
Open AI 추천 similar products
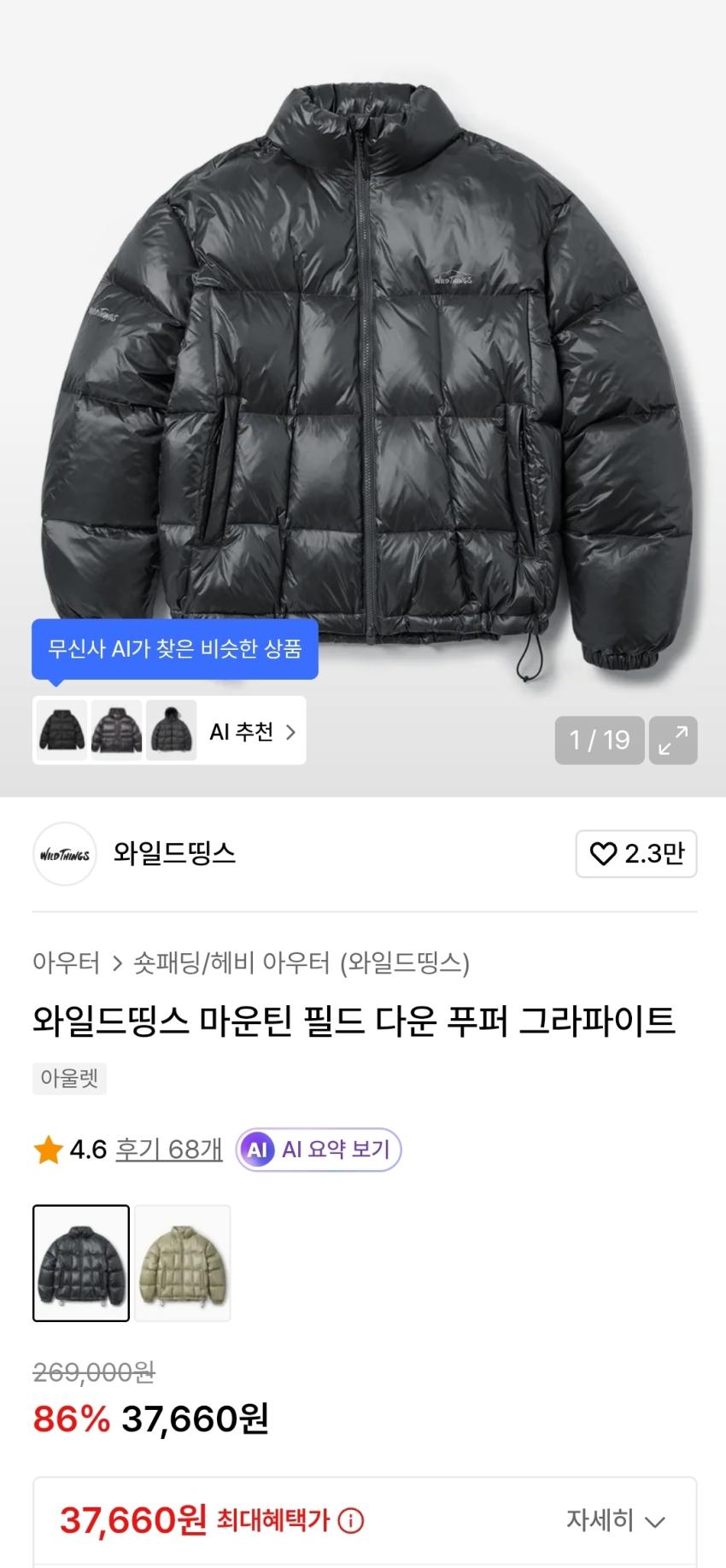point(253,732)
